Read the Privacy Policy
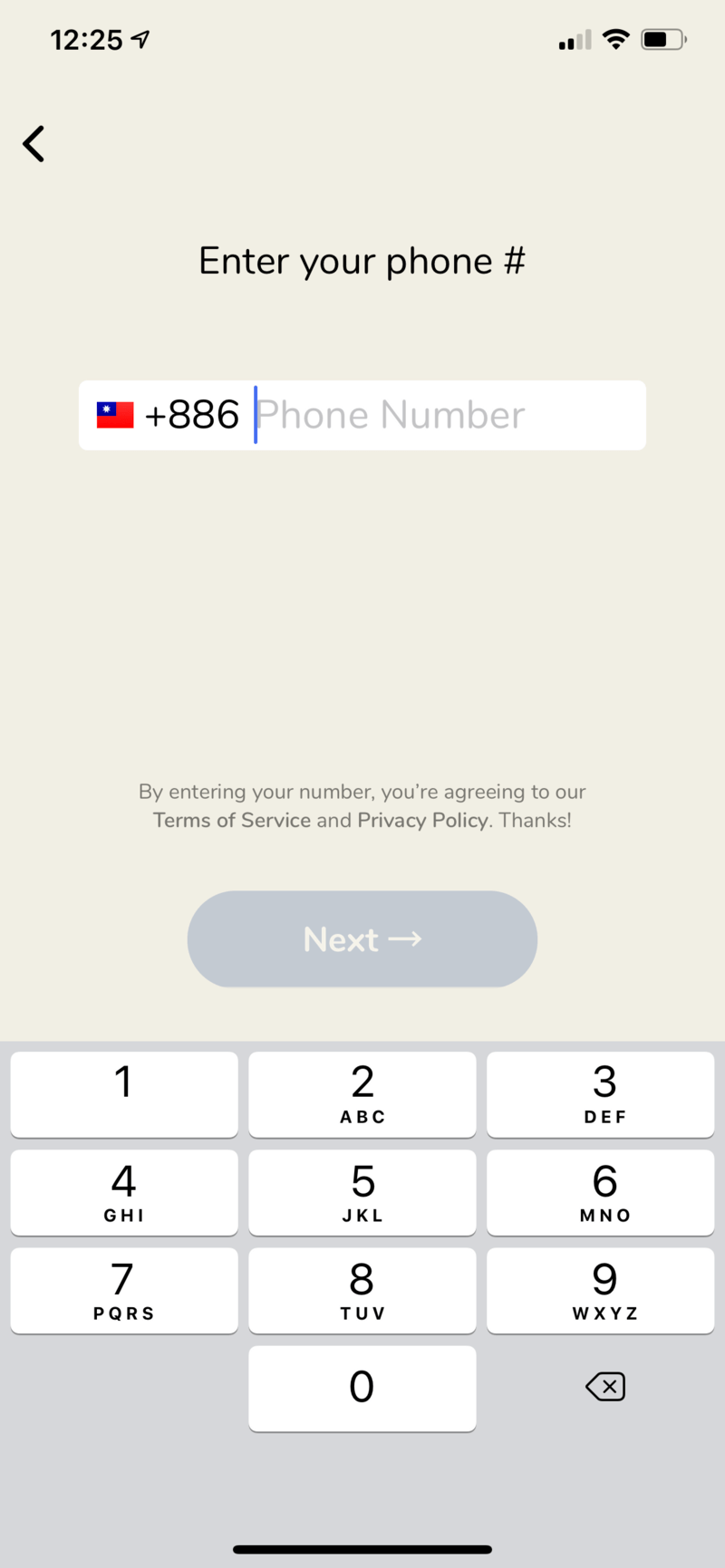Image resolution: width=725 pixels, height=1568 pixels. coord(422,821)
